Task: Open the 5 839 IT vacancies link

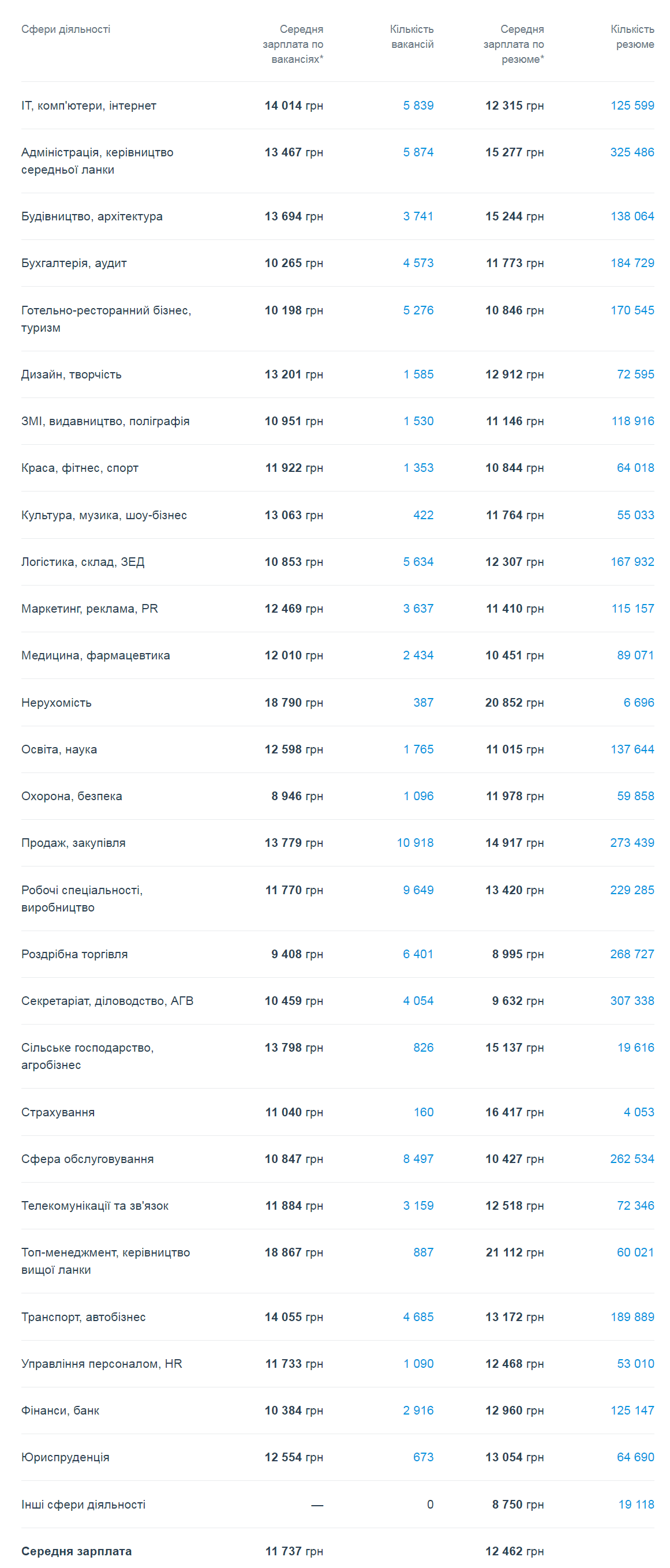Action: pyautogui.click(x=418, y=106)
